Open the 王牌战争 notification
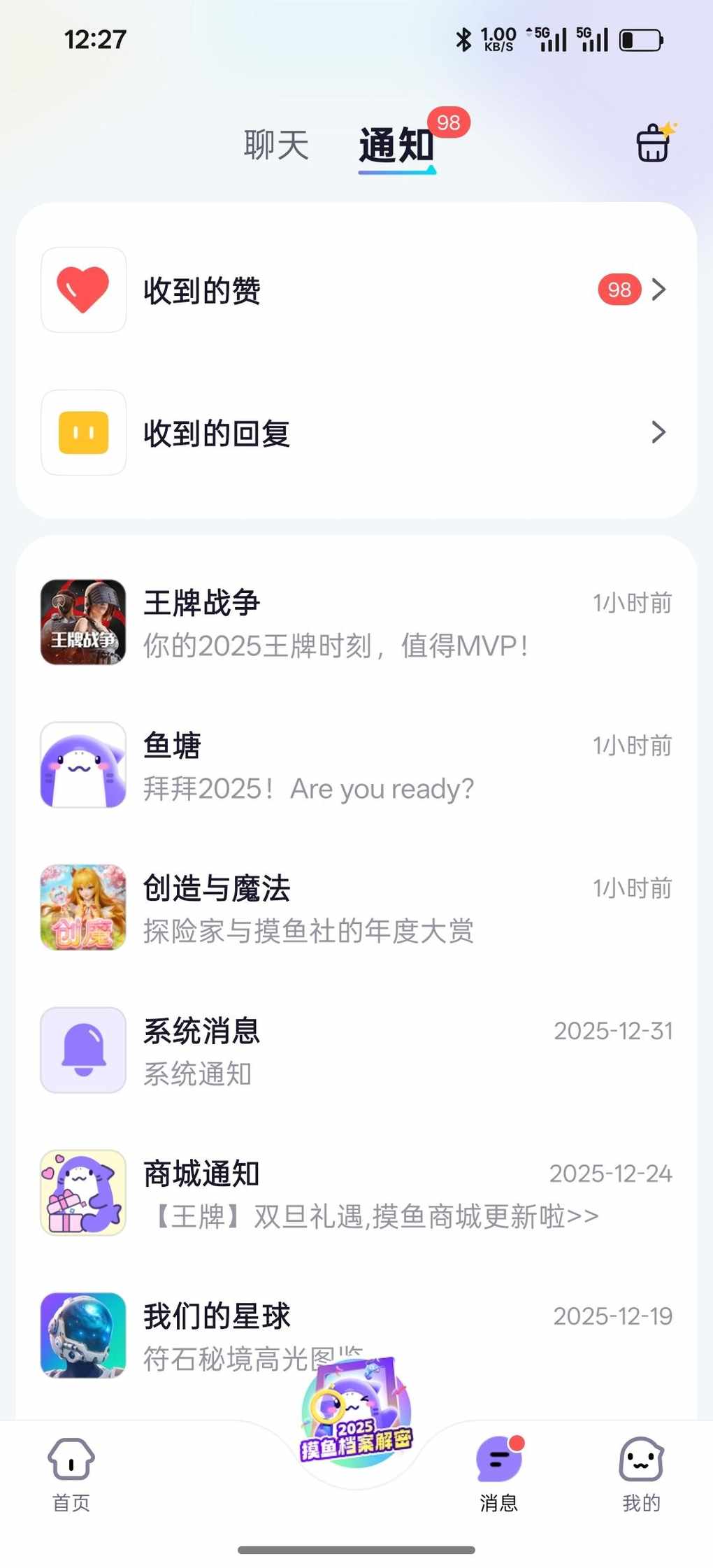The image size is (713, 1568). pyautogui.click(x=356, y=623)
